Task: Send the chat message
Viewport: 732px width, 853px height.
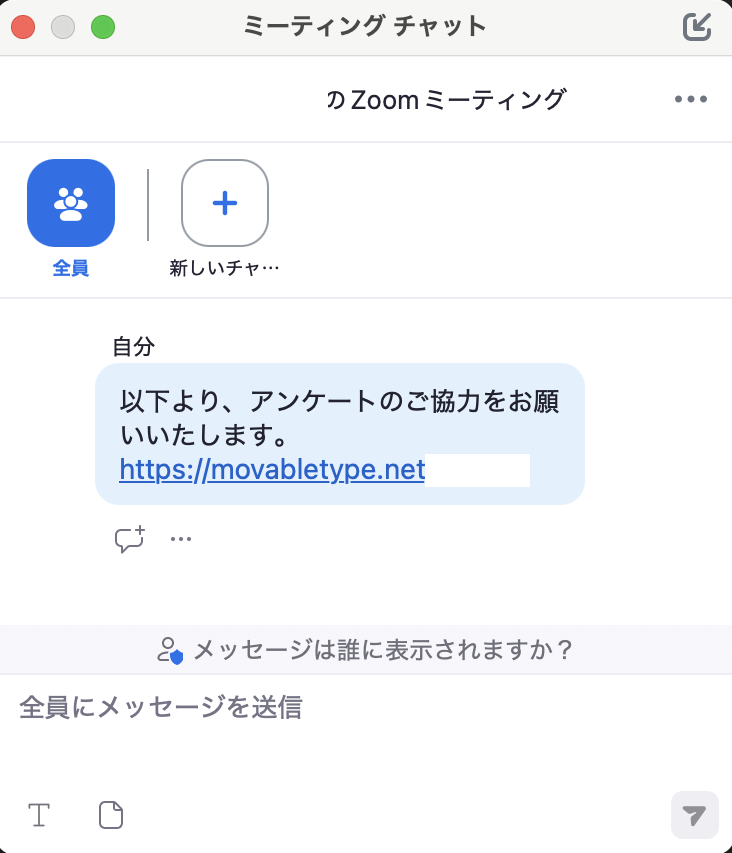Action: 694,815
